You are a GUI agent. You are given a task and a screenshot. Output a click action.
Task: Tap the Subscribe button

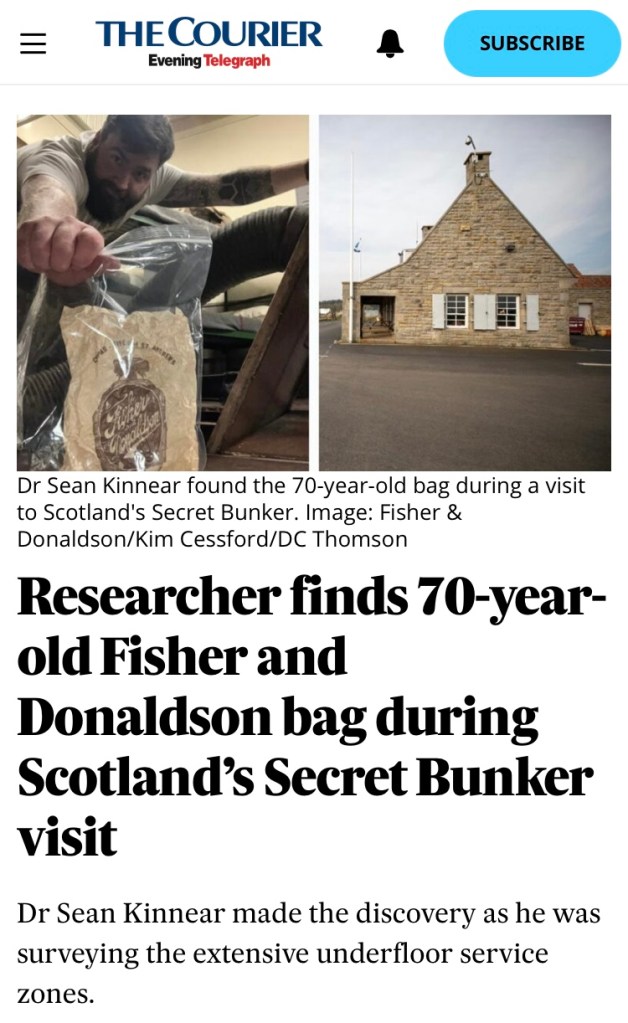(532, 43)
